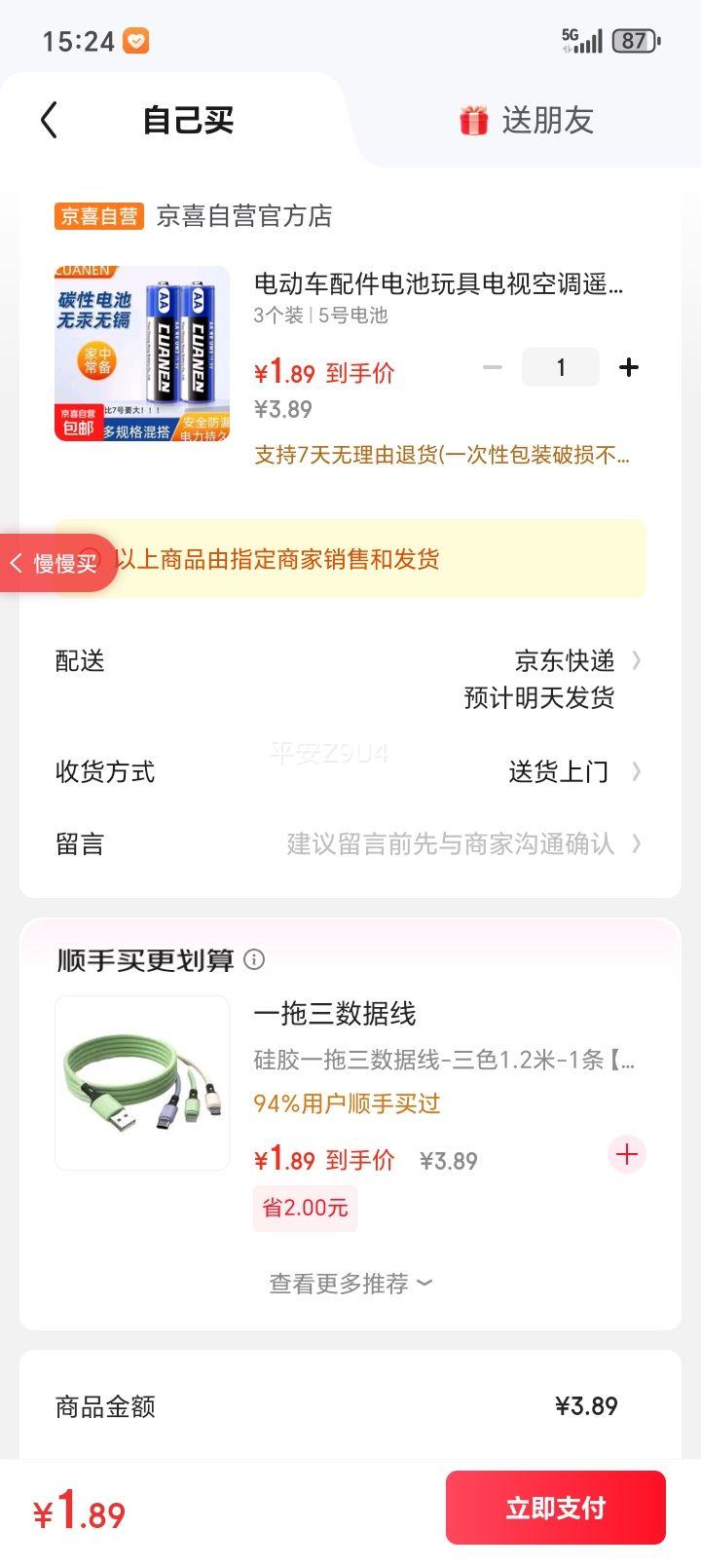Screen dimensions: 701x1568
Task: Increase battery quantity with the plus stepper
Action: click(629, 367)
